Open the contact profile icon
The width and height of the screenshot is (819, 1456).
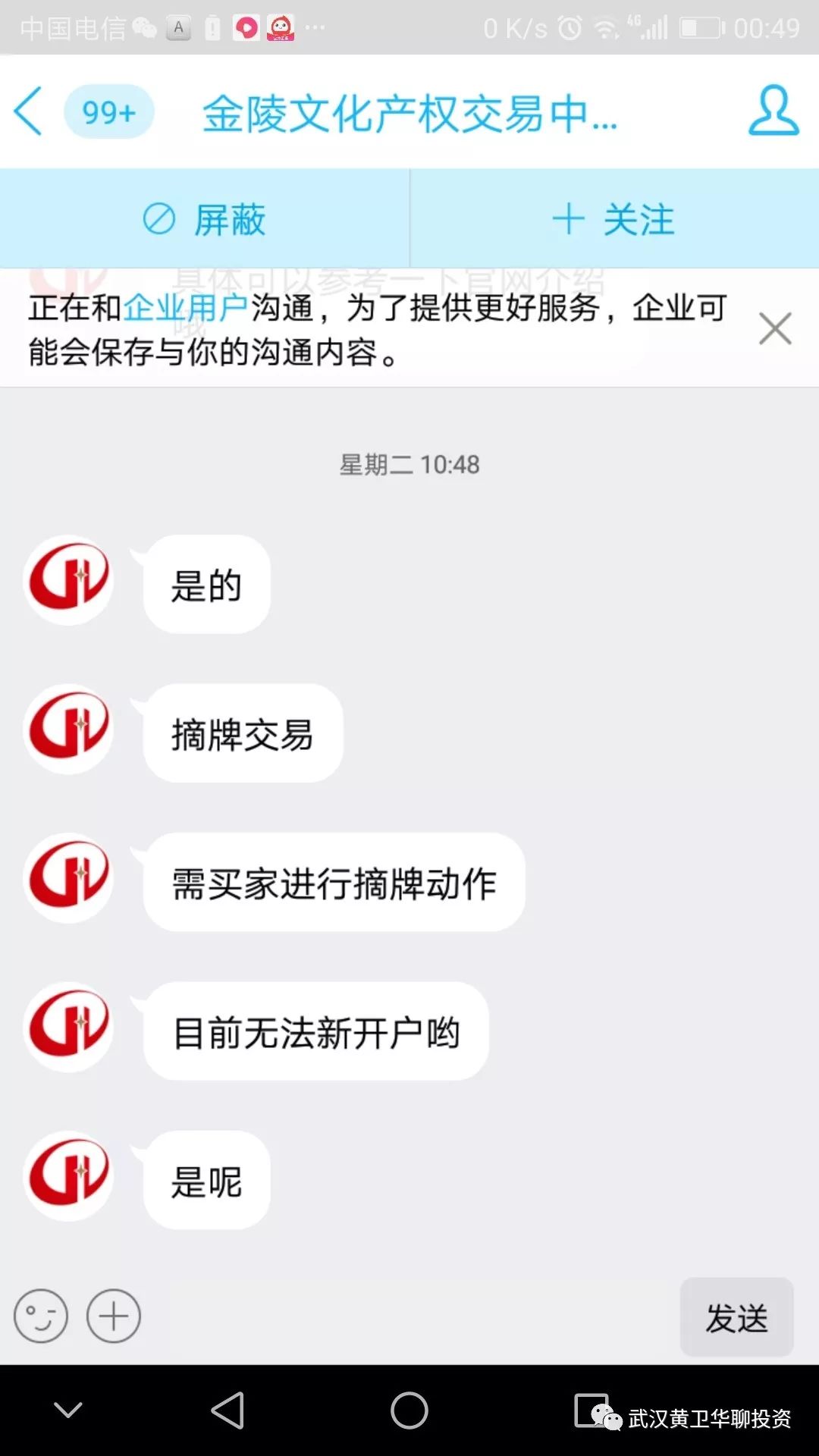pos(773,111)
